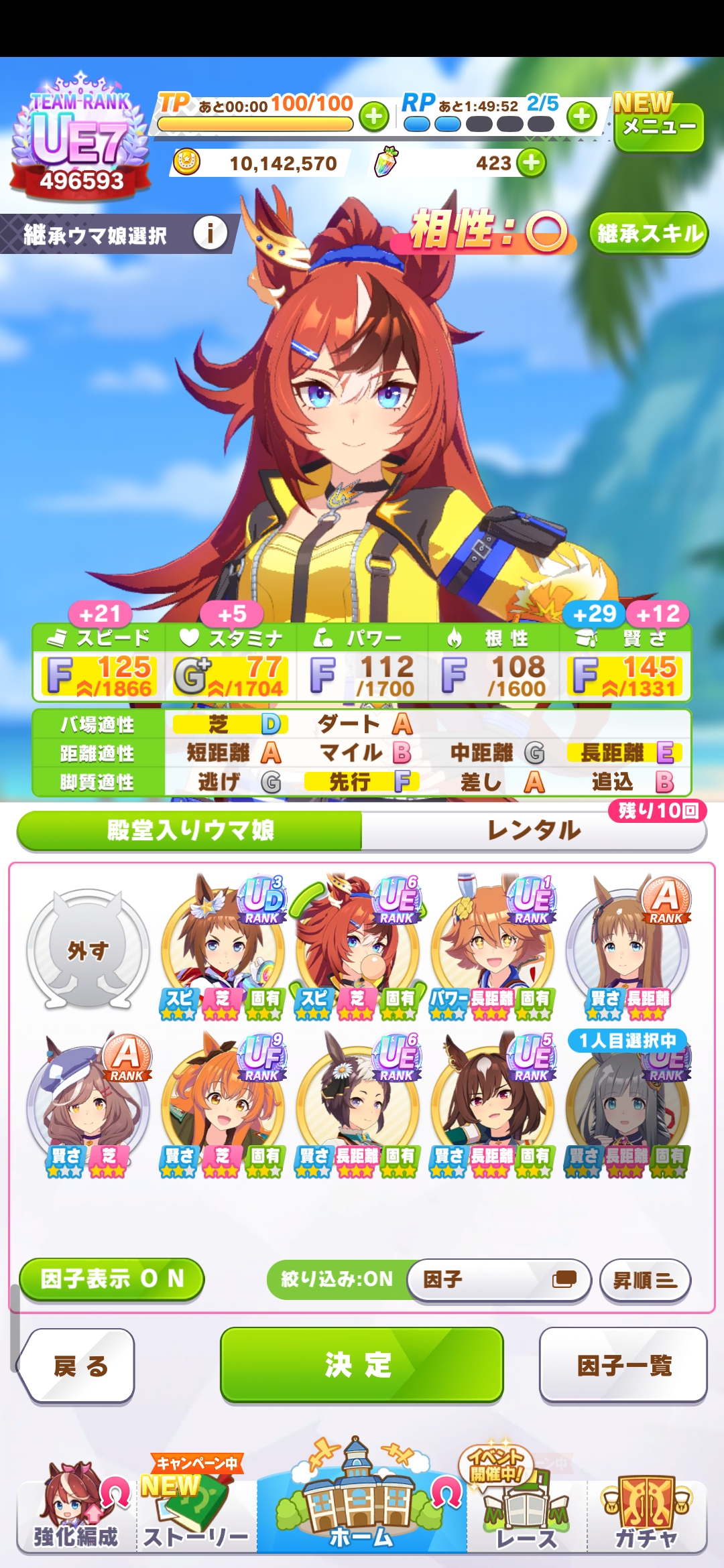This screenshot has height=1568, width=724.
Task: Toggle 因子表示 ON button
Action: click(x=112, y=1279)
